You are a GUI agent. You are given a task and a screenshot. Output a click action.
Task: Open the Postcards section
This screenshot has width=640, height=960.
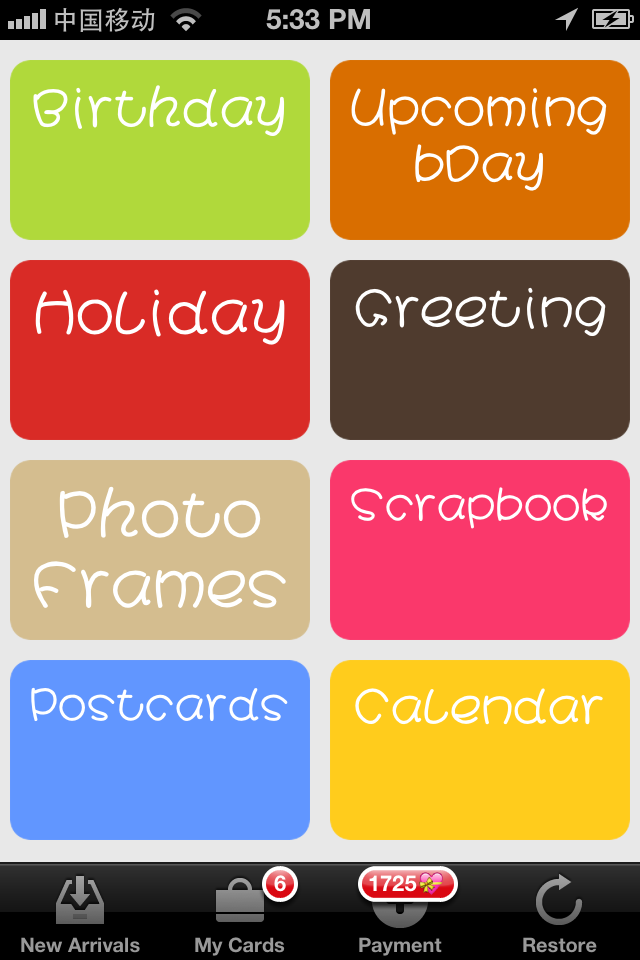pyautogui.click(x=160, y=750)
